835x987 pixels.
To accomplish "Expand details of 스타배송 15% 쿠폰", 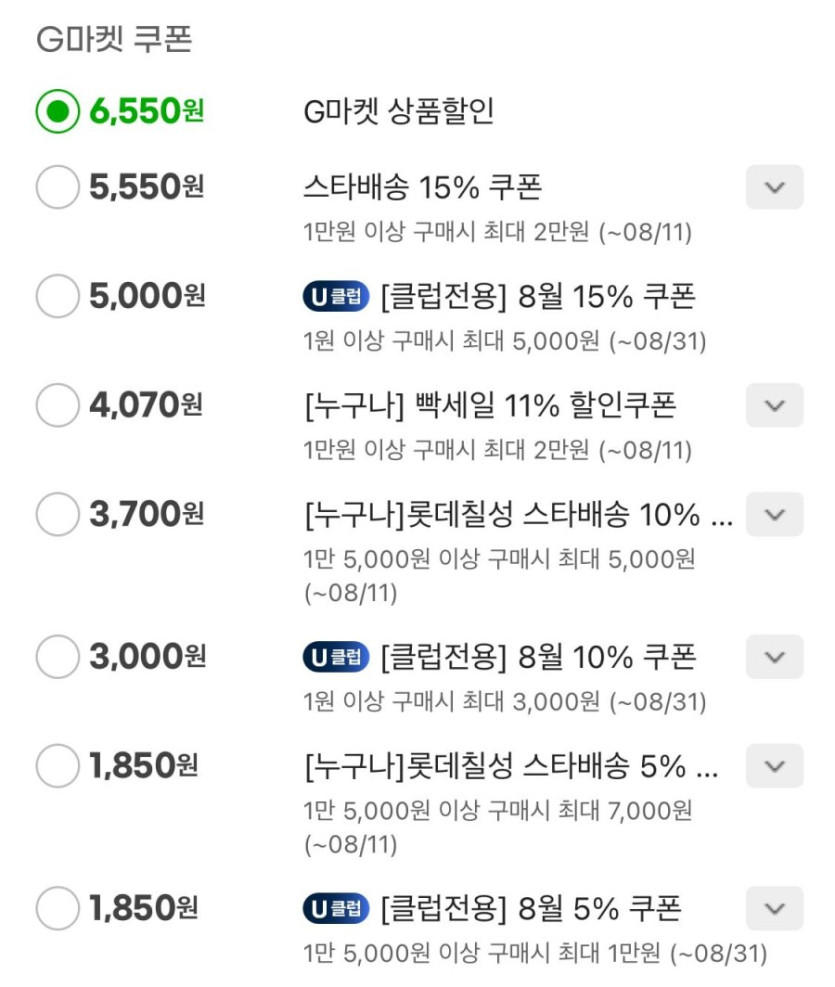I will click(x=774, y=187).
